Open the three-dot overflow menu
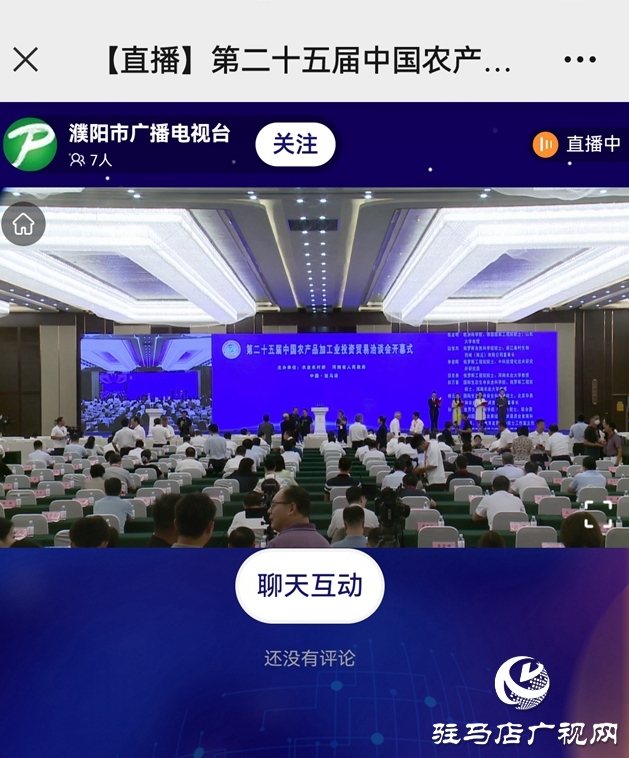Viewport: 629px width, 758px height. 580,60
